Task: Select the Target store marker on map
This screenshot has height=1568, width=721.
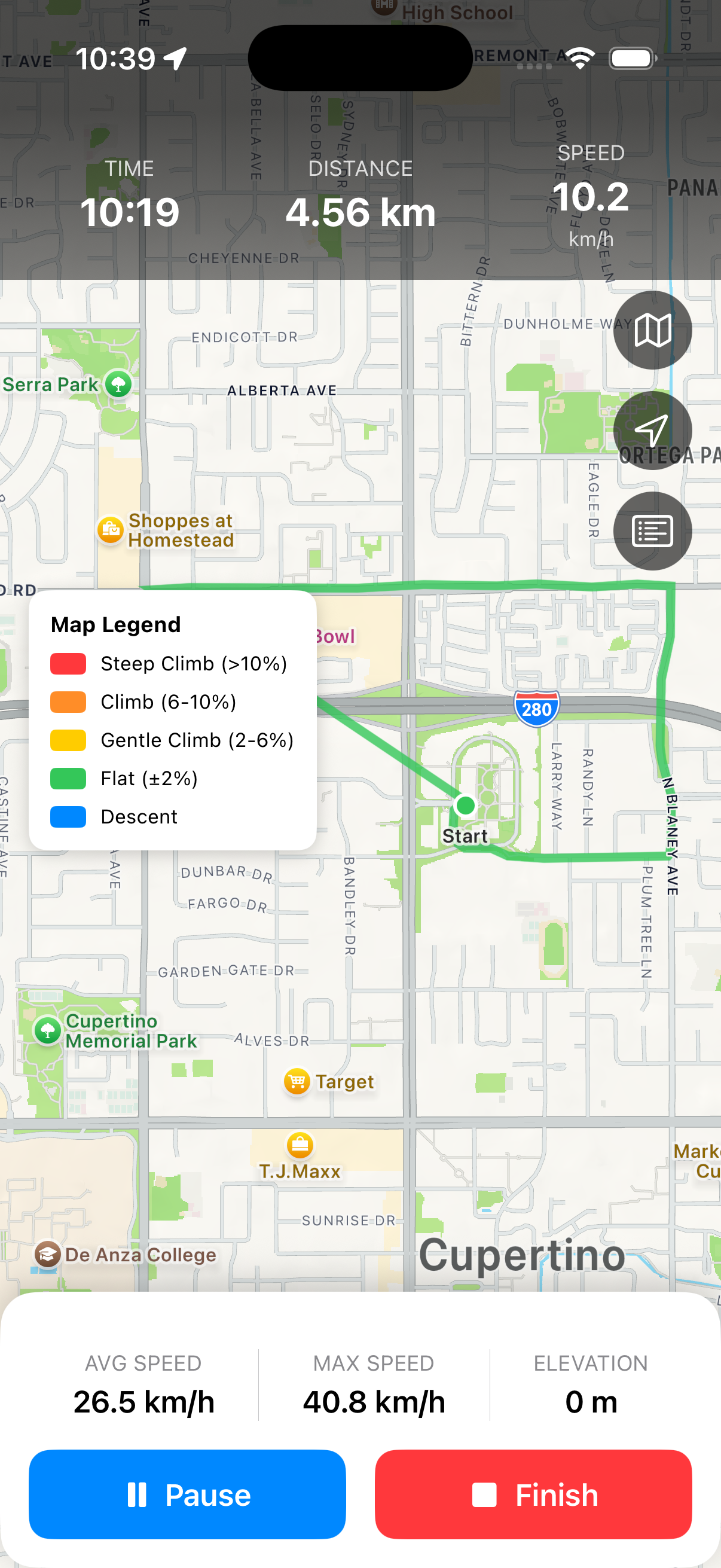Action: (297, 1081)
